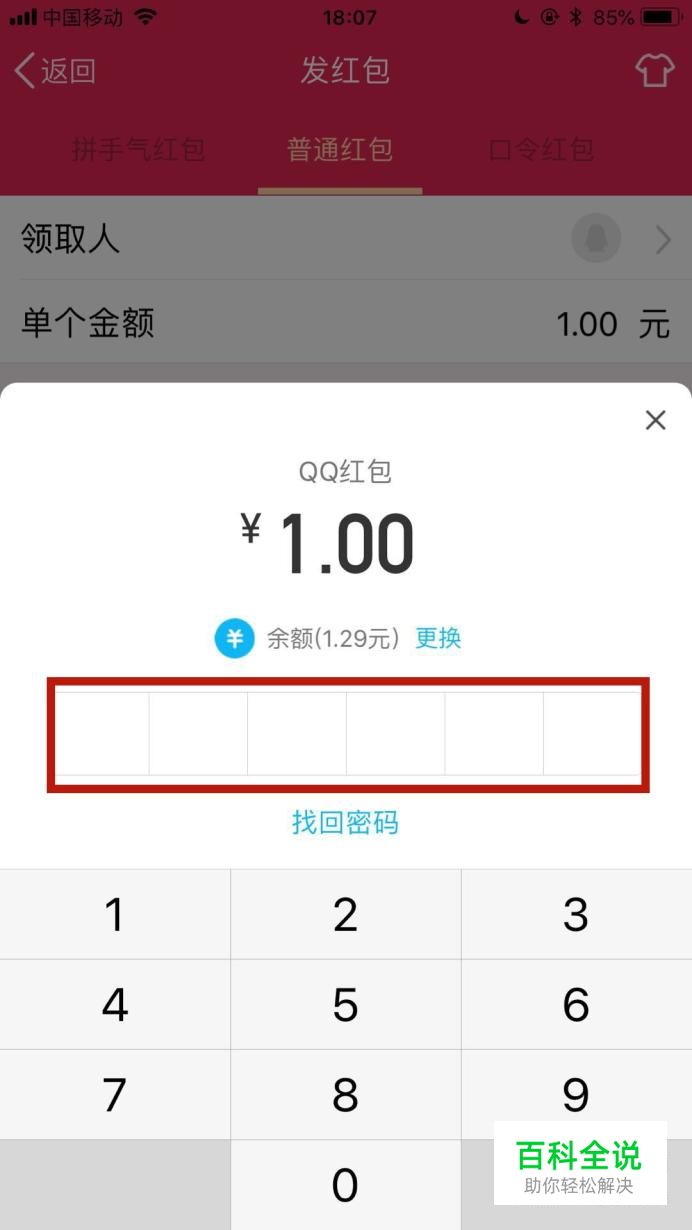
Task: Enter digit 4 on keypad
Action: (115, 1004)
